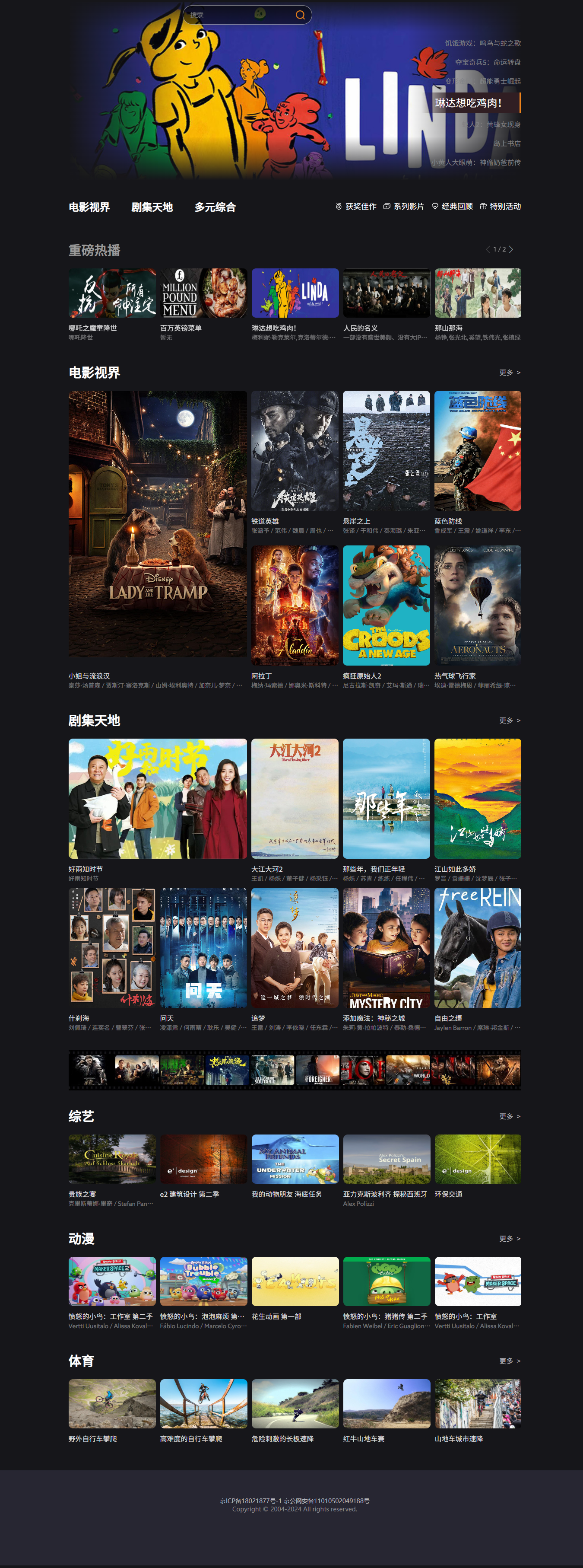Tap the search input field
The height and width of the screenshot is (1568, 583).
click(237, 15)
